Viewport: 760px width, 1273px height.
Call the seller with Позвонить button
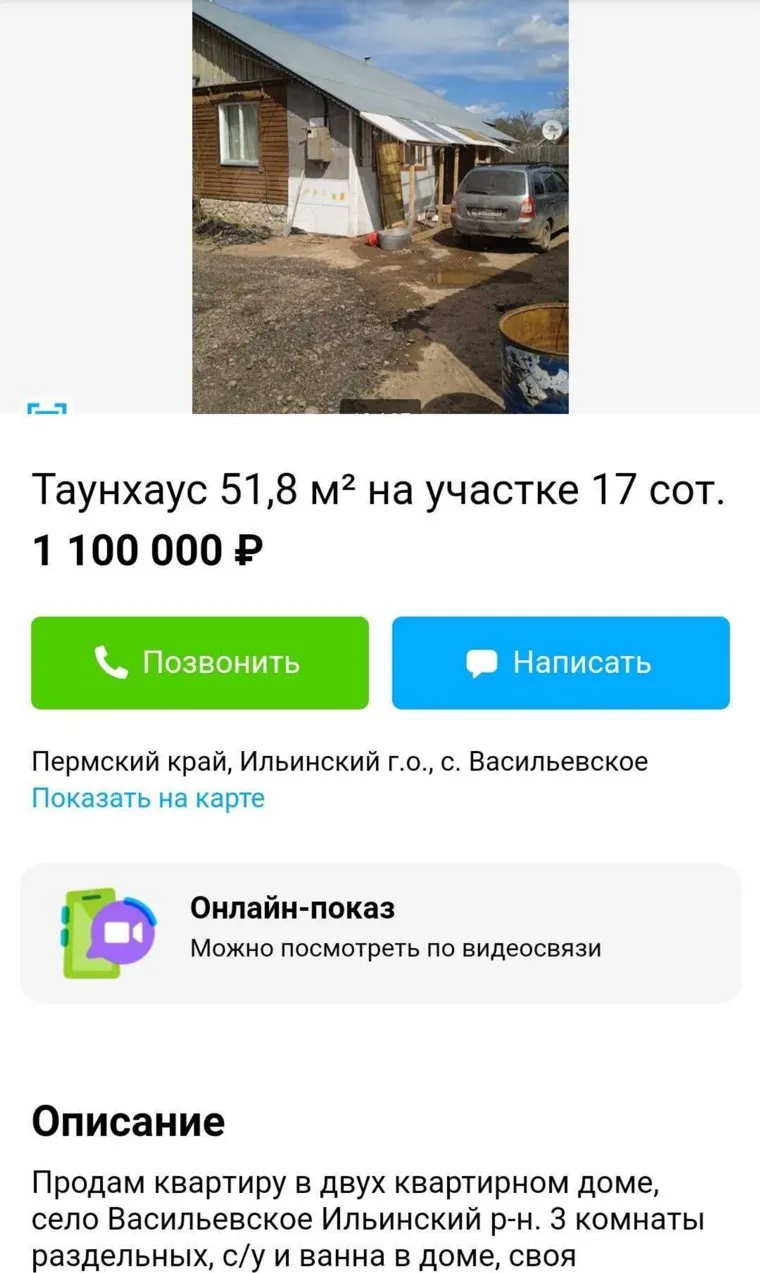coord(200,663)
